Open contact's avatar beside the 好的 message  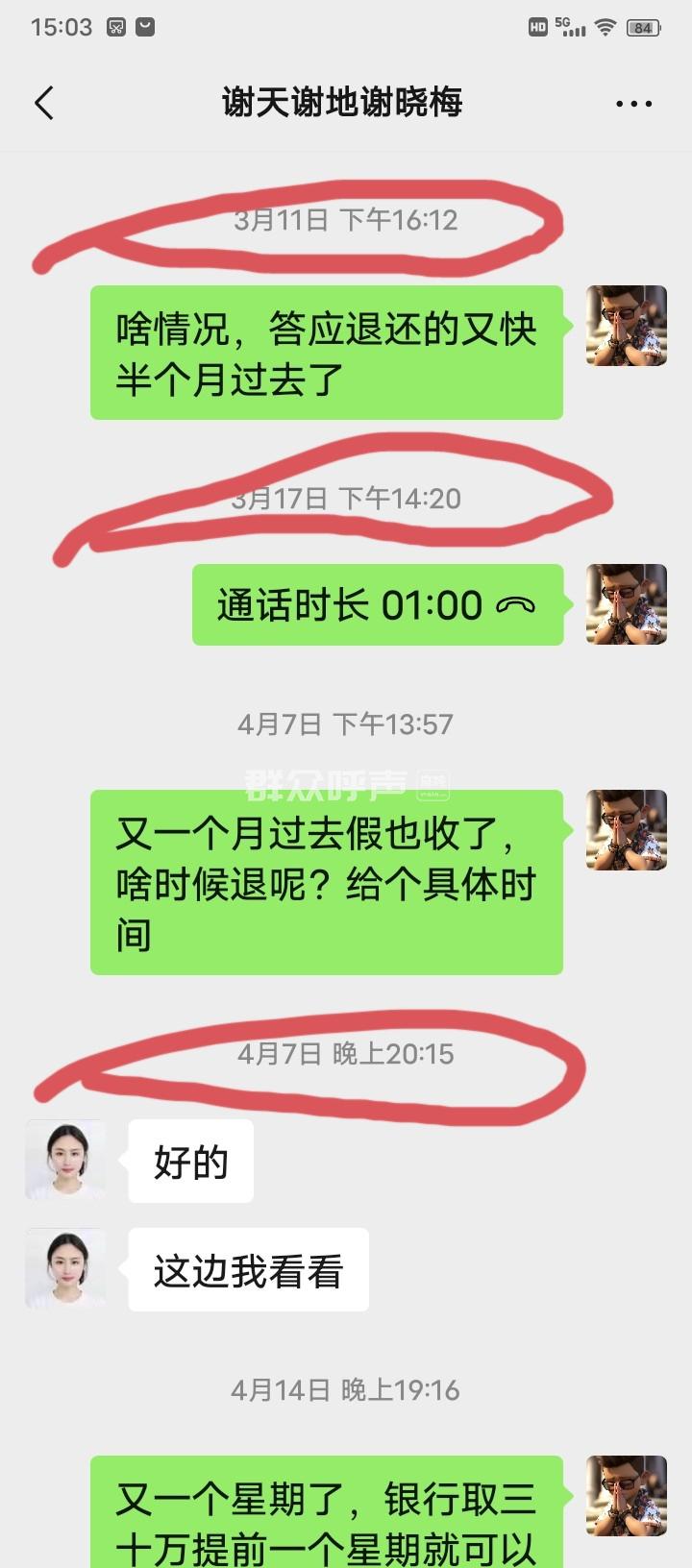[x=65, y=1160]
